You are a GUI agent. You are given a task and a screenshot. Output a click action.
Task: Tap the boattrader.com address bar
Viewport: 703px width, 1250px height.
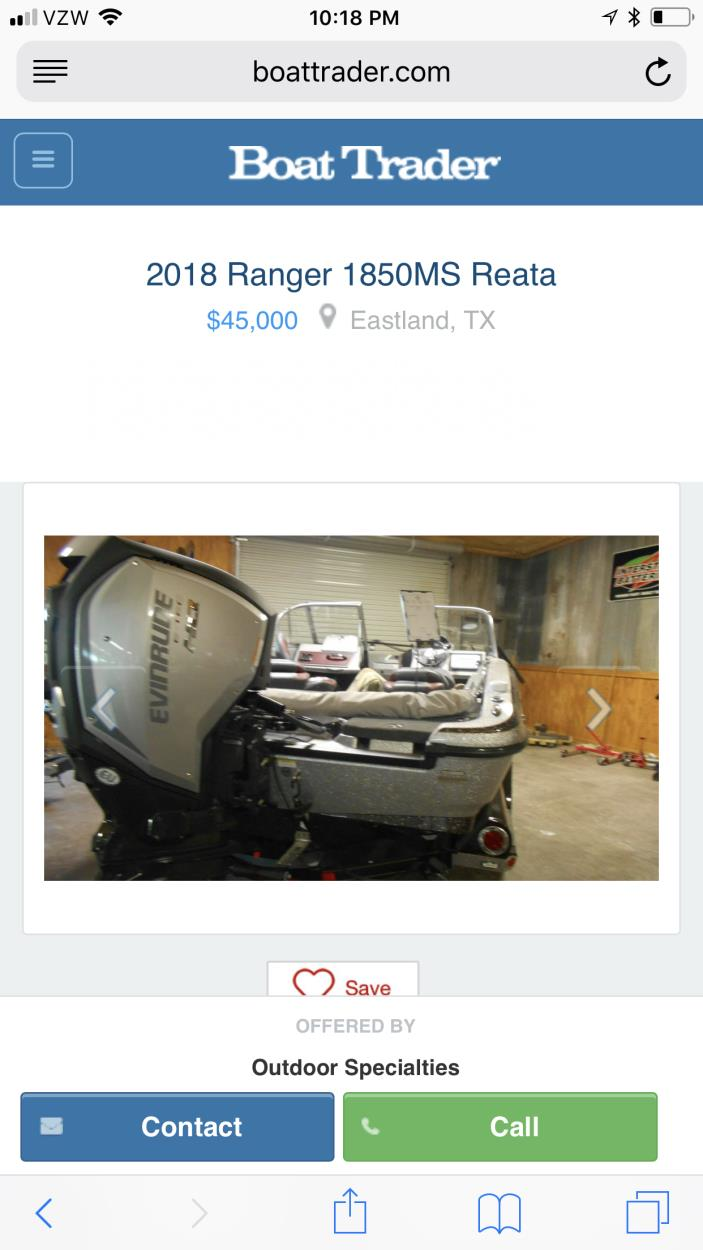coord(351,72)
